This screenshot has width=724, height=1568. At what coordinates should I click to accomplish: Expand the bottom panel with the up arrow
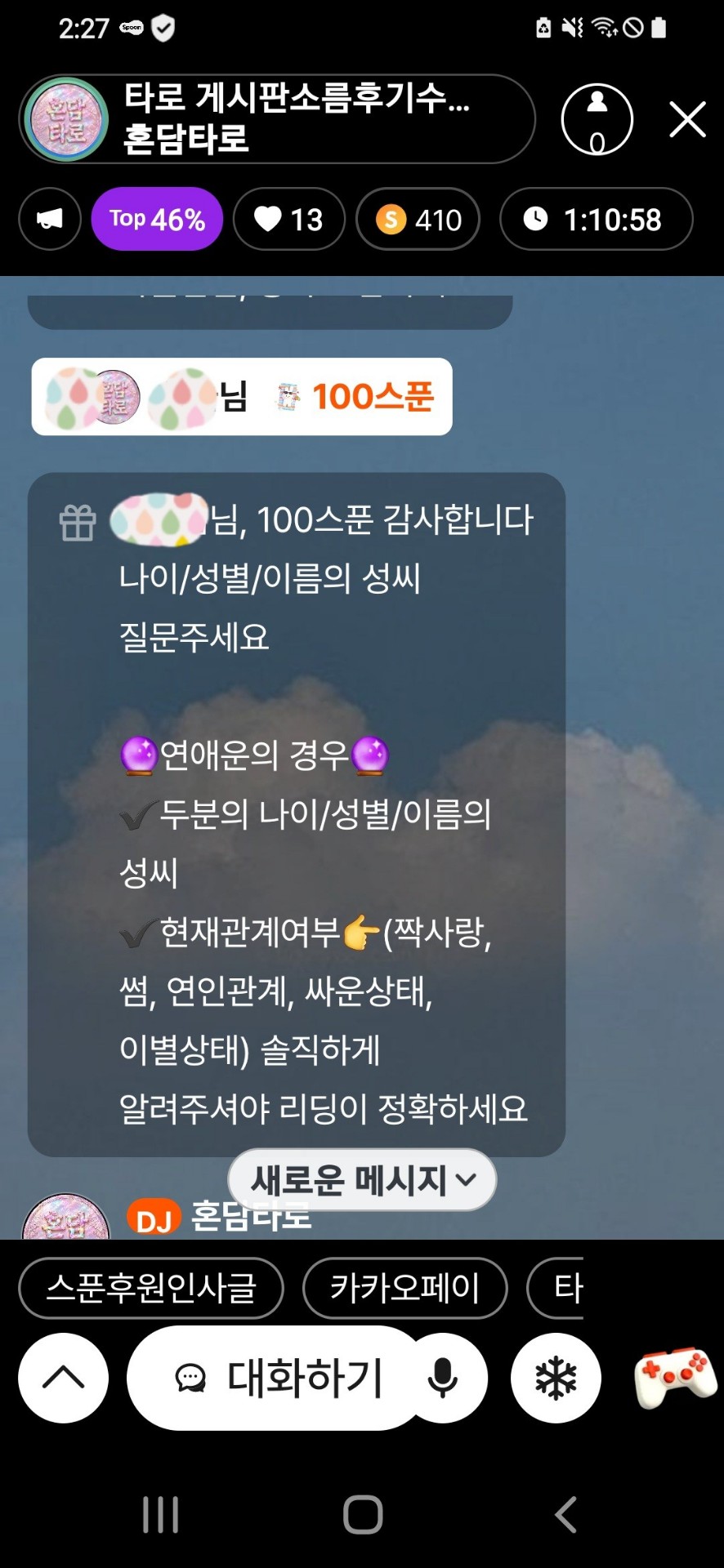[64, 1378]
